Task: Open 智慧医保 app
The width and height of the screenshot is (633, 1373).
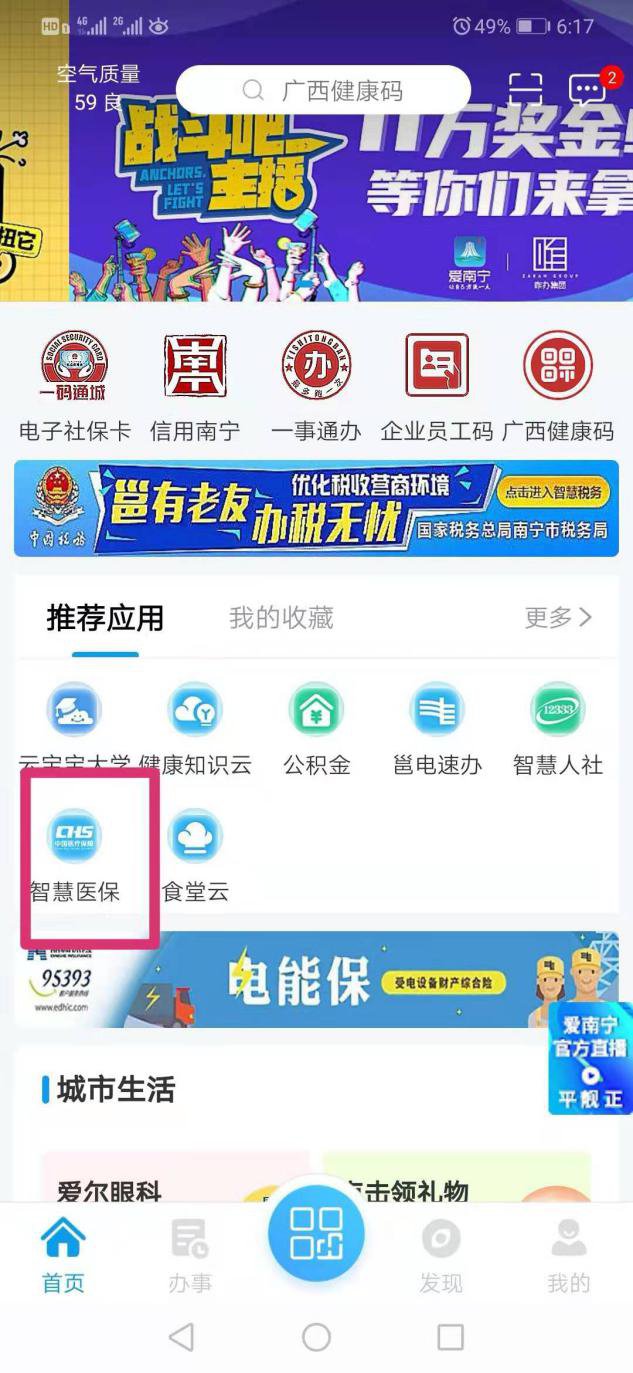Action: 75,855
